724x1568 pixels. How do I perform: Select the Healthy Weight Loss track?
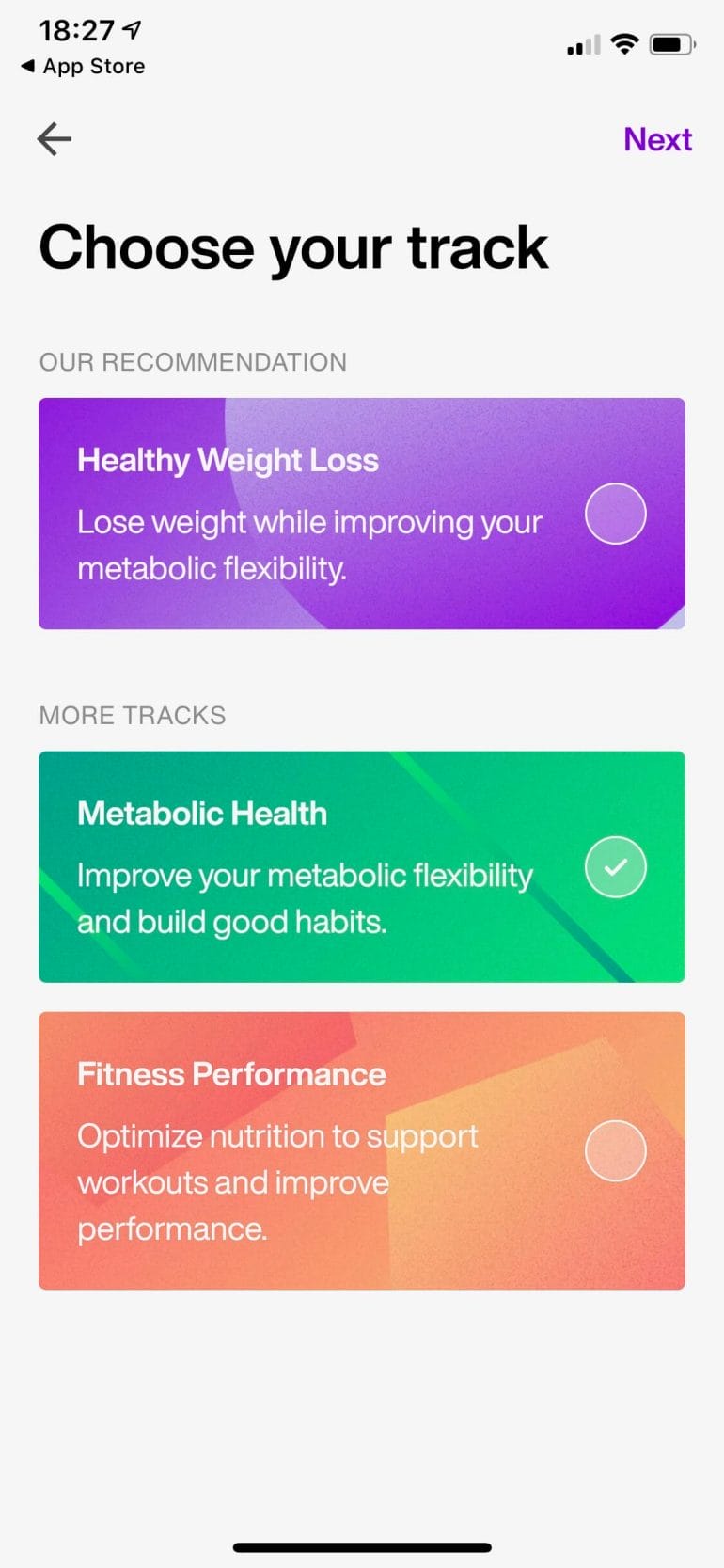pyautogui.click(x=362, y=514)
